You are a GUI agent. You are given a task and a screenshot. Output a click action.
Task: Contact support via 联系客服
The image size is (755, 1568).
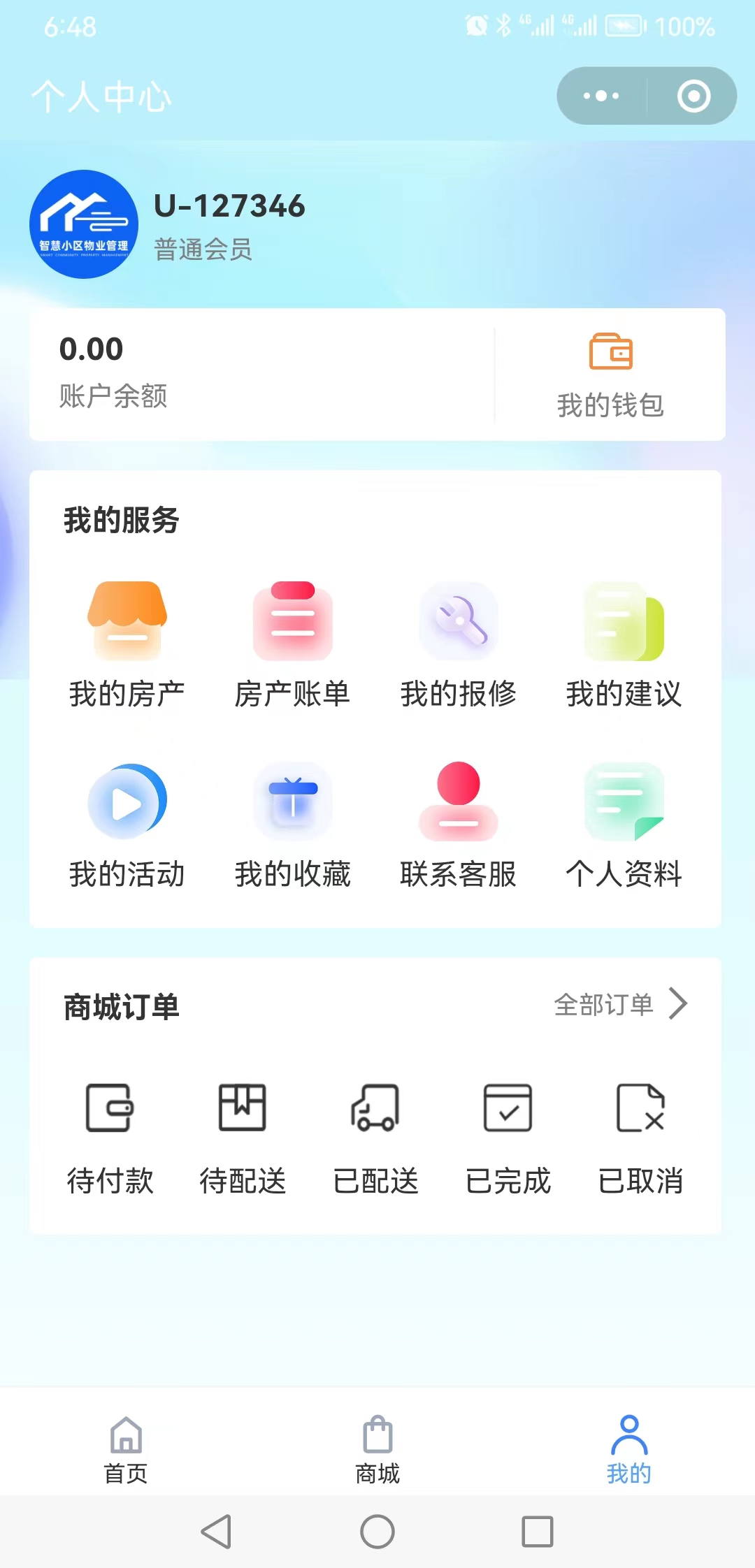coord(458,825)
